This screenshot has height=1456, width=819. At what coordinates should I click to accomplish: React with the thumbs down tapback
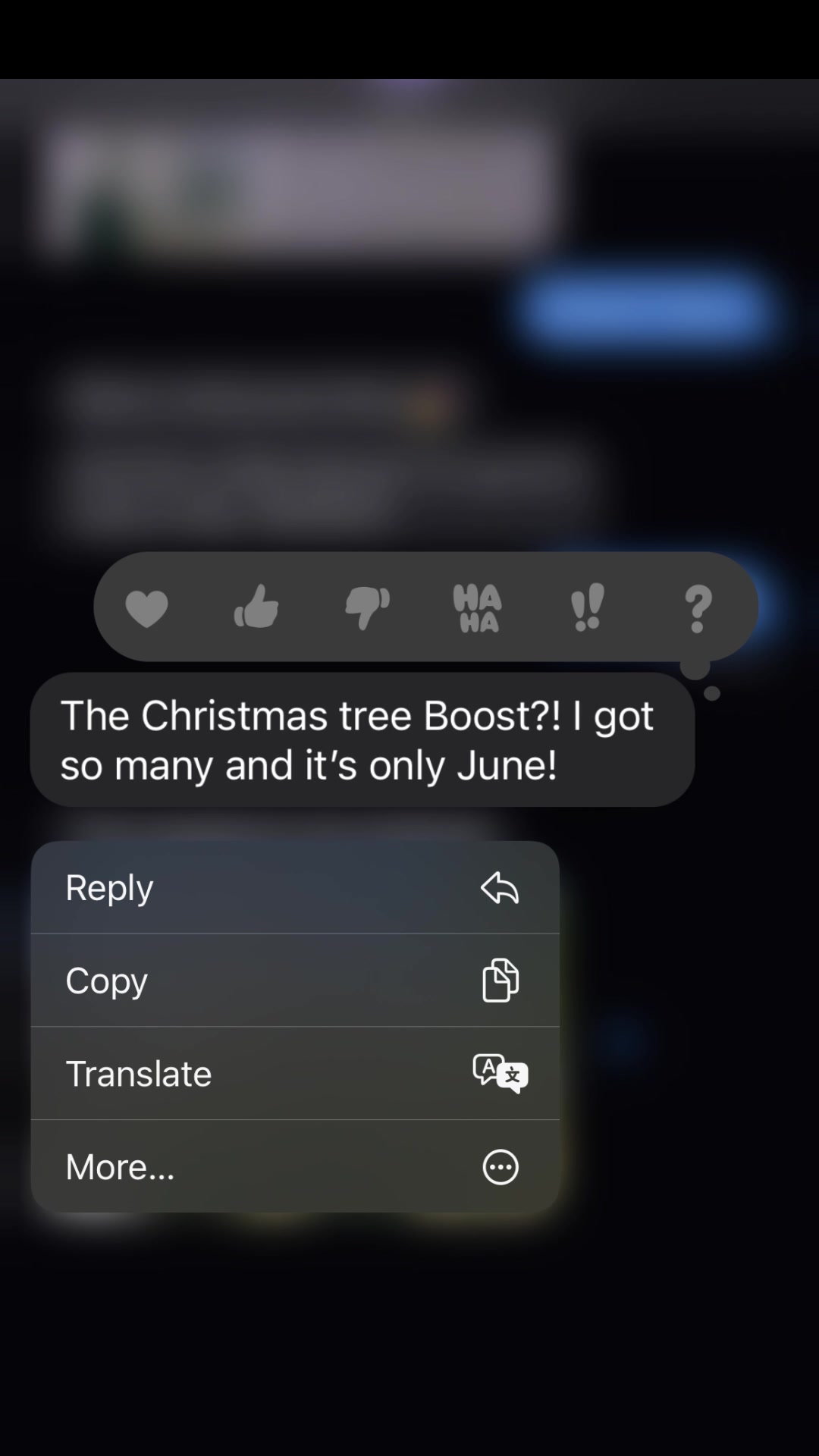(x=367, y=608)
